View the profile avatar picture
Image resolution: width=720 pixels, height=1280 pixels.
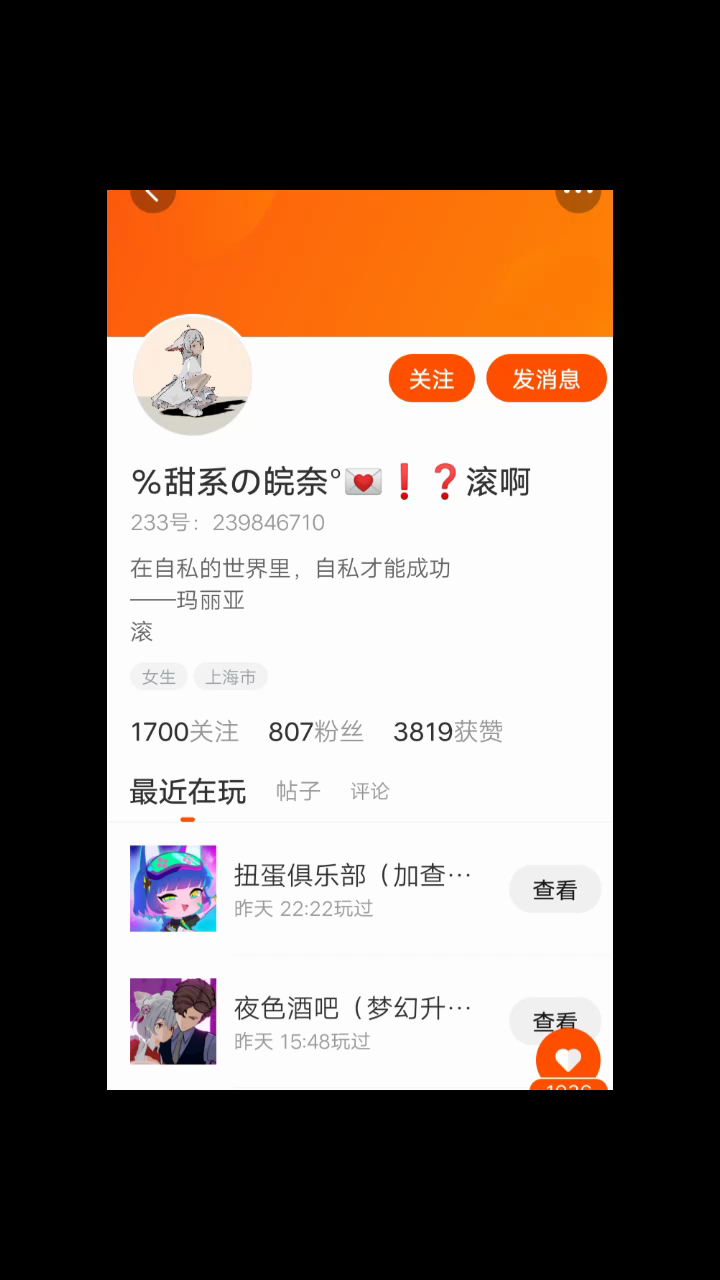[192, 377]
